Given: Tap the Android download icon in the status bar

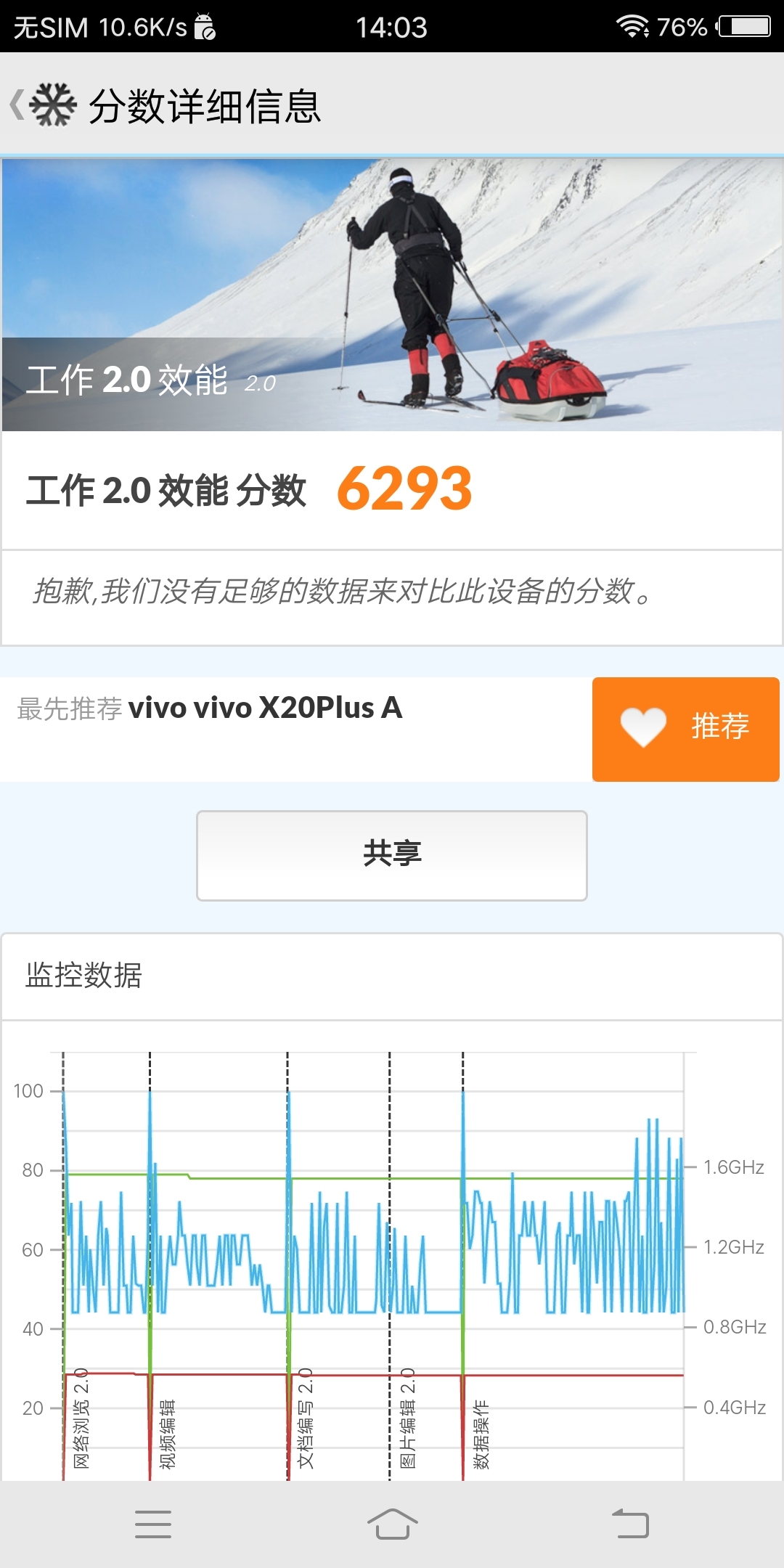Looking at the screenshot, I should (206, 27).
